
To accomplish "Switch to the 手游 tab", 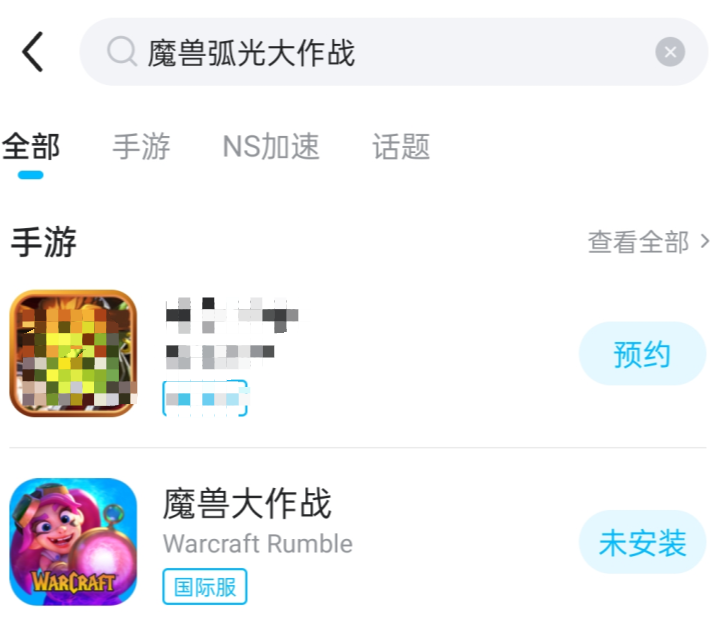I will [x=141, y=148].
